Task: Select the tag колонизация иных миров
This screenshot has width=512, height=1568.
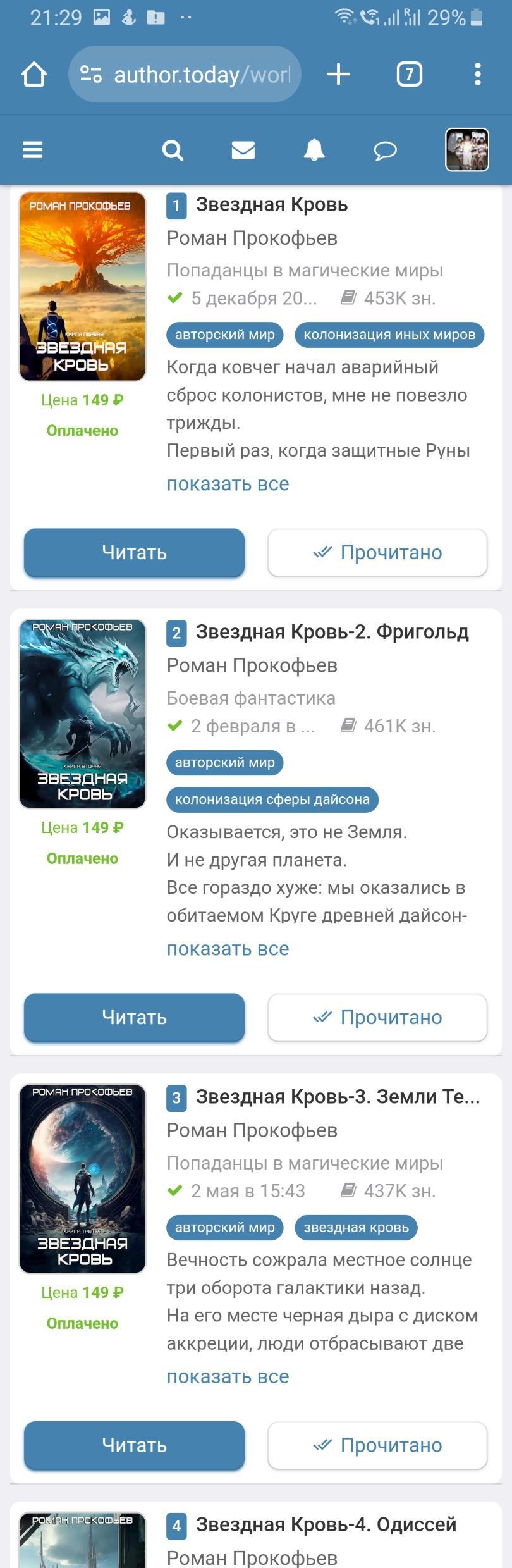Action: click(389, 335)
